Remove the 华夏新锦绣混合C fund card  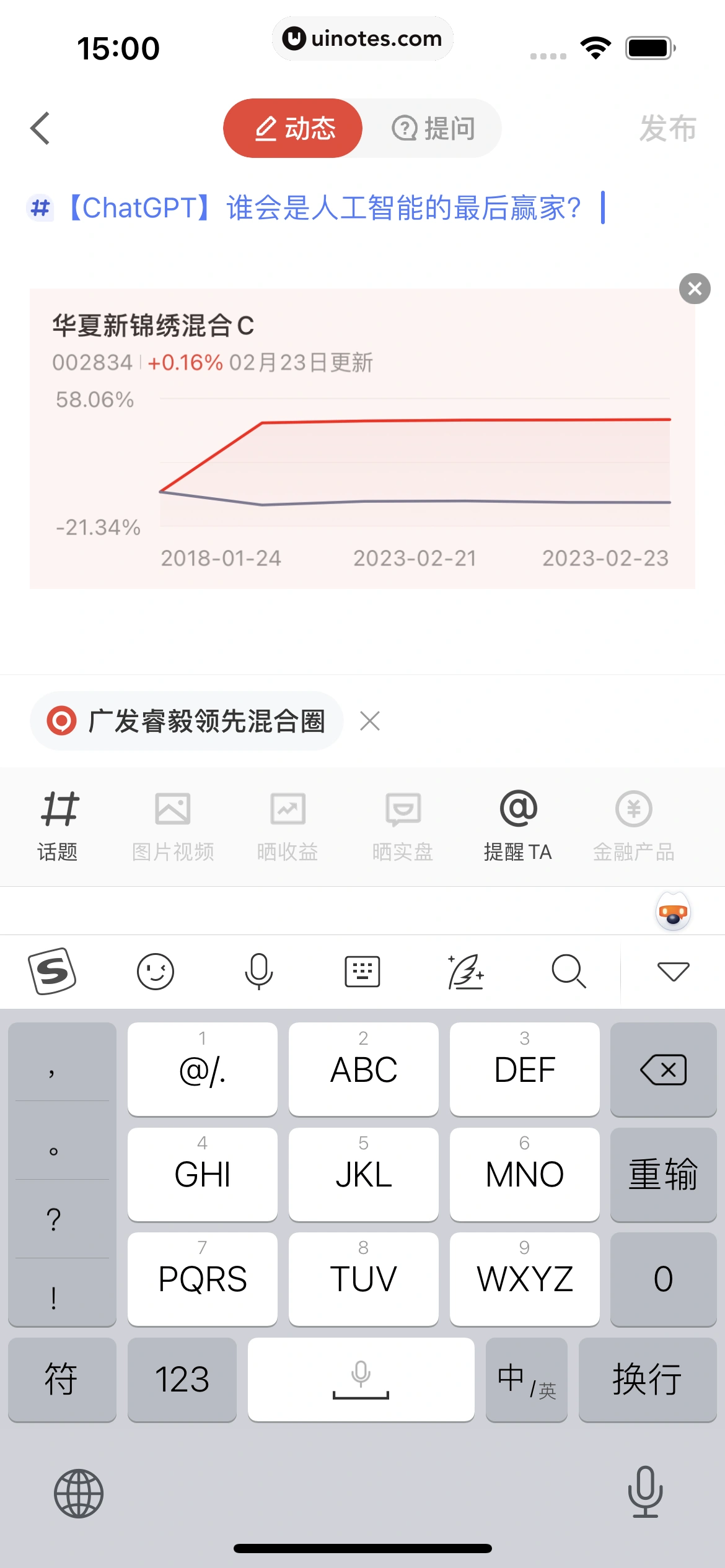695,289
